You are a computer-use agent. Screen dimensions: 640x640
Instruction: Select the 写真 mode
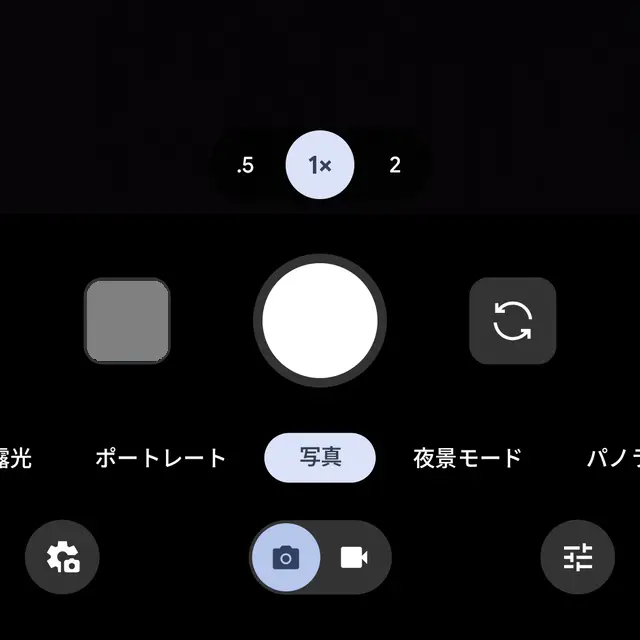click(x=320, y=458)
